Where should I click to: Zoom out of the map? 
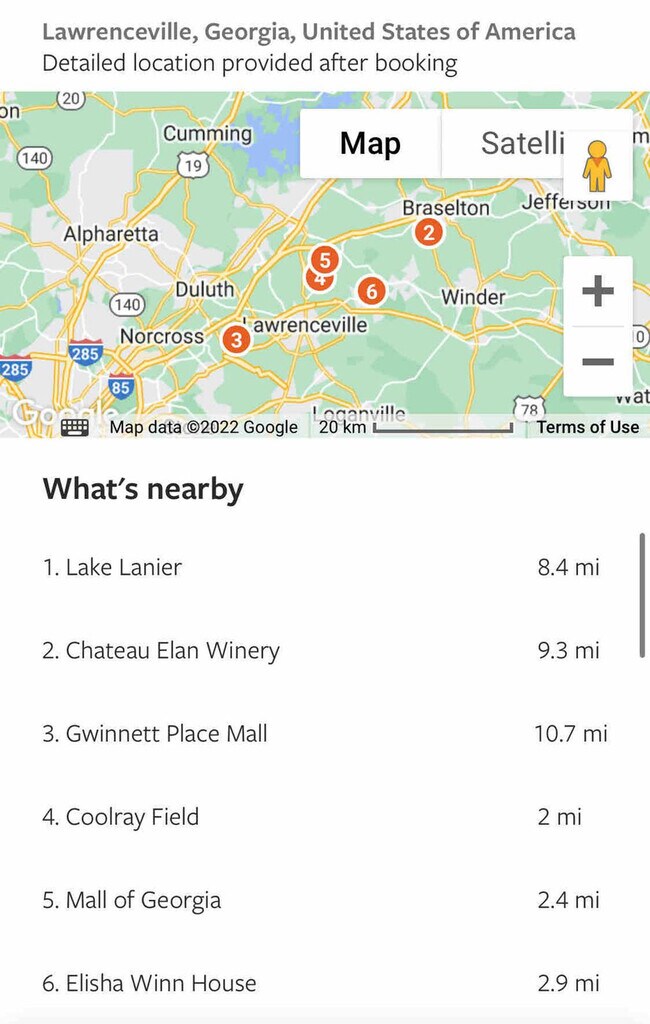click(598, 361)
